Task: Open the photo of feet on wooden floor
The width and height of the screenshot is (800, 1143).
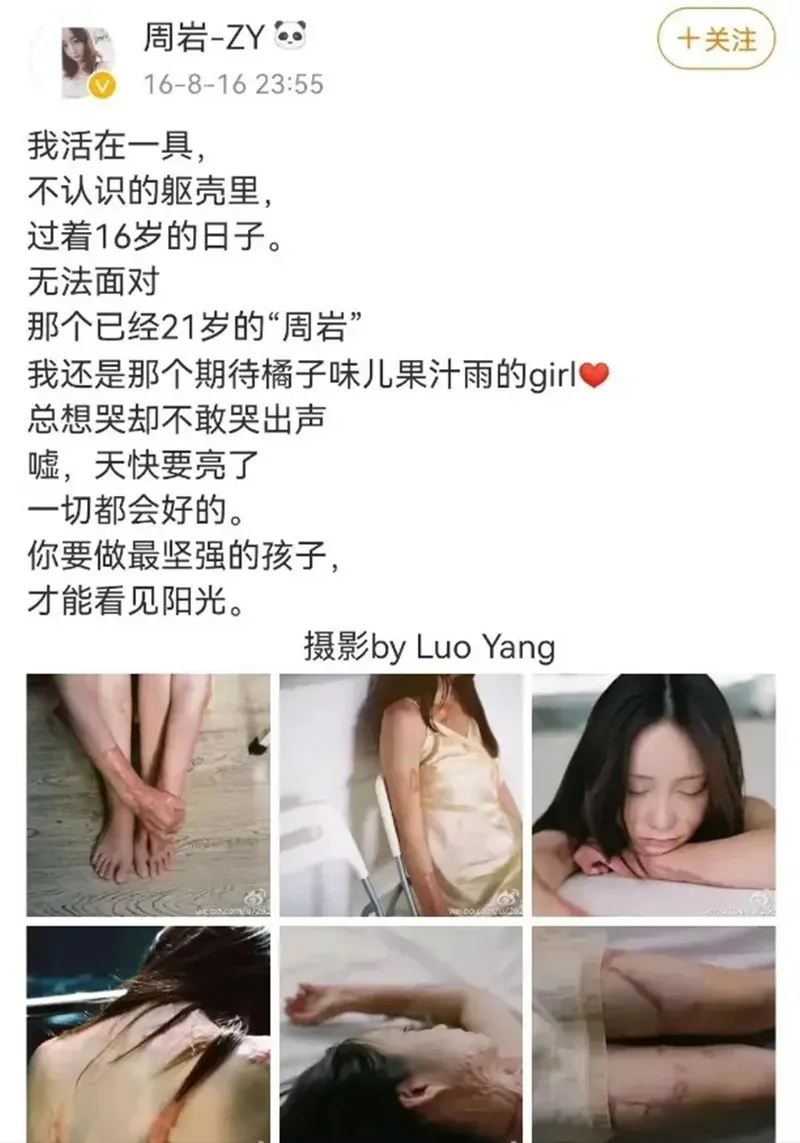Action: [x=148, y=795]
